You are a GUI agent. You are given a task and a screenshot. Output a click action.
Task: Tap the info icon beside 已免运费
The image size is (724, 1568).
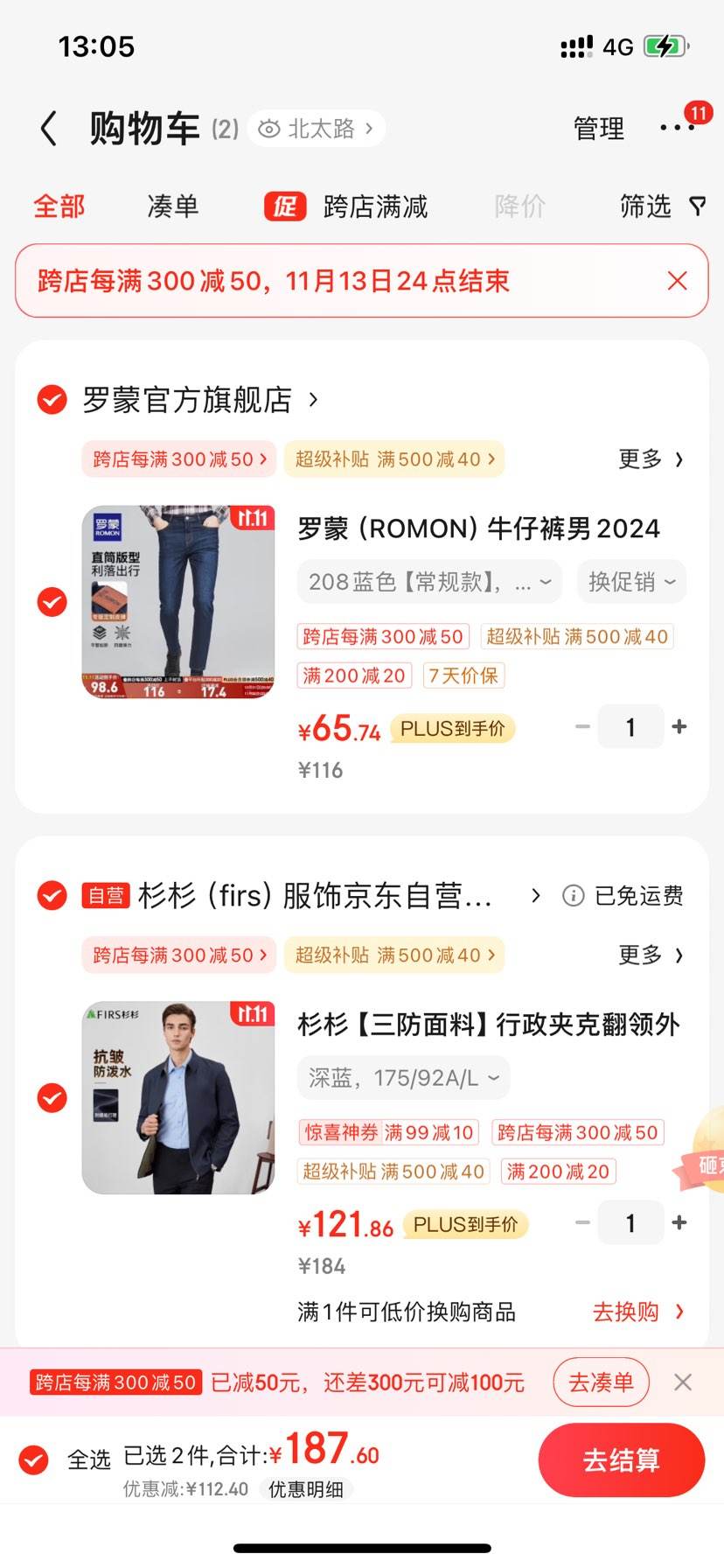tap(573, 895)
